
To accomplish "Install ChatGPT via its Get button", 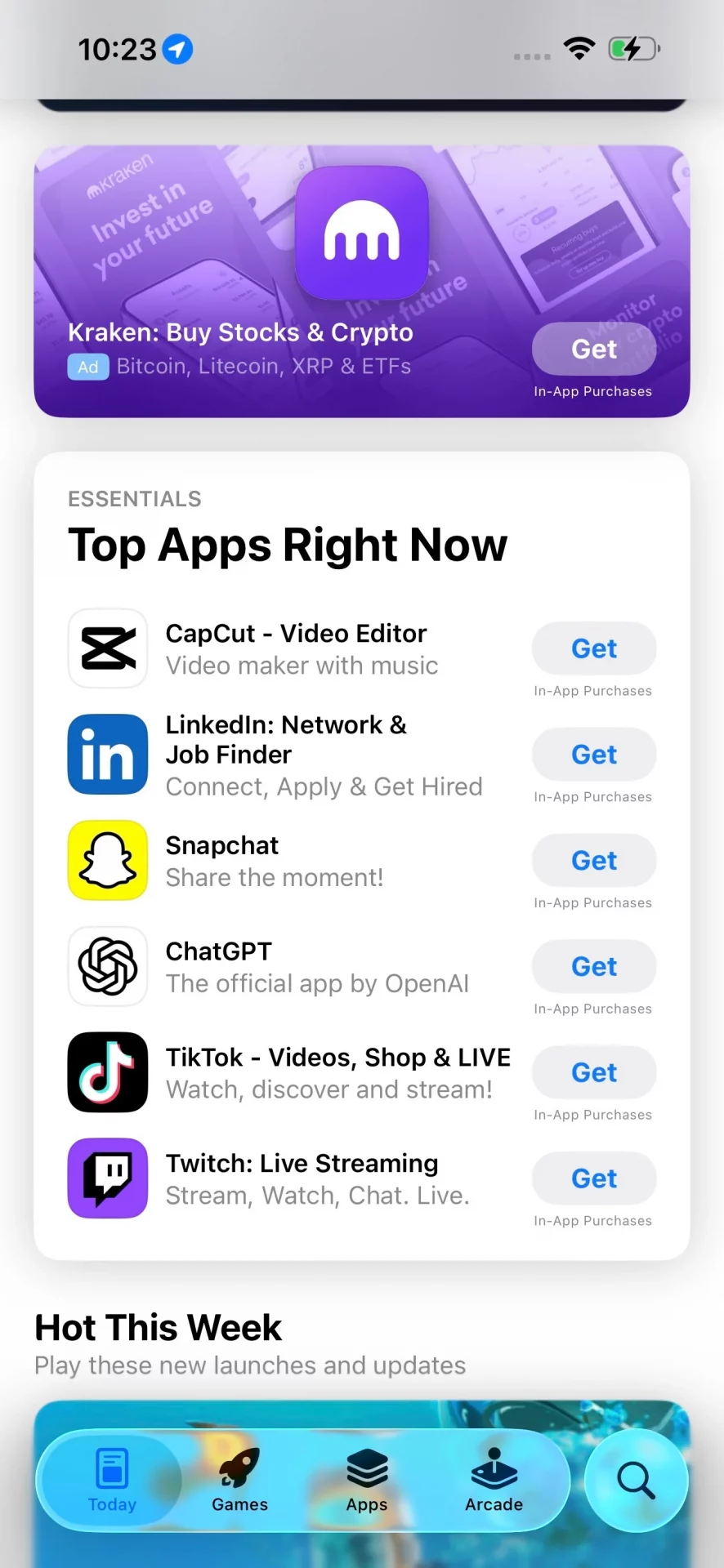I will 594,967.
